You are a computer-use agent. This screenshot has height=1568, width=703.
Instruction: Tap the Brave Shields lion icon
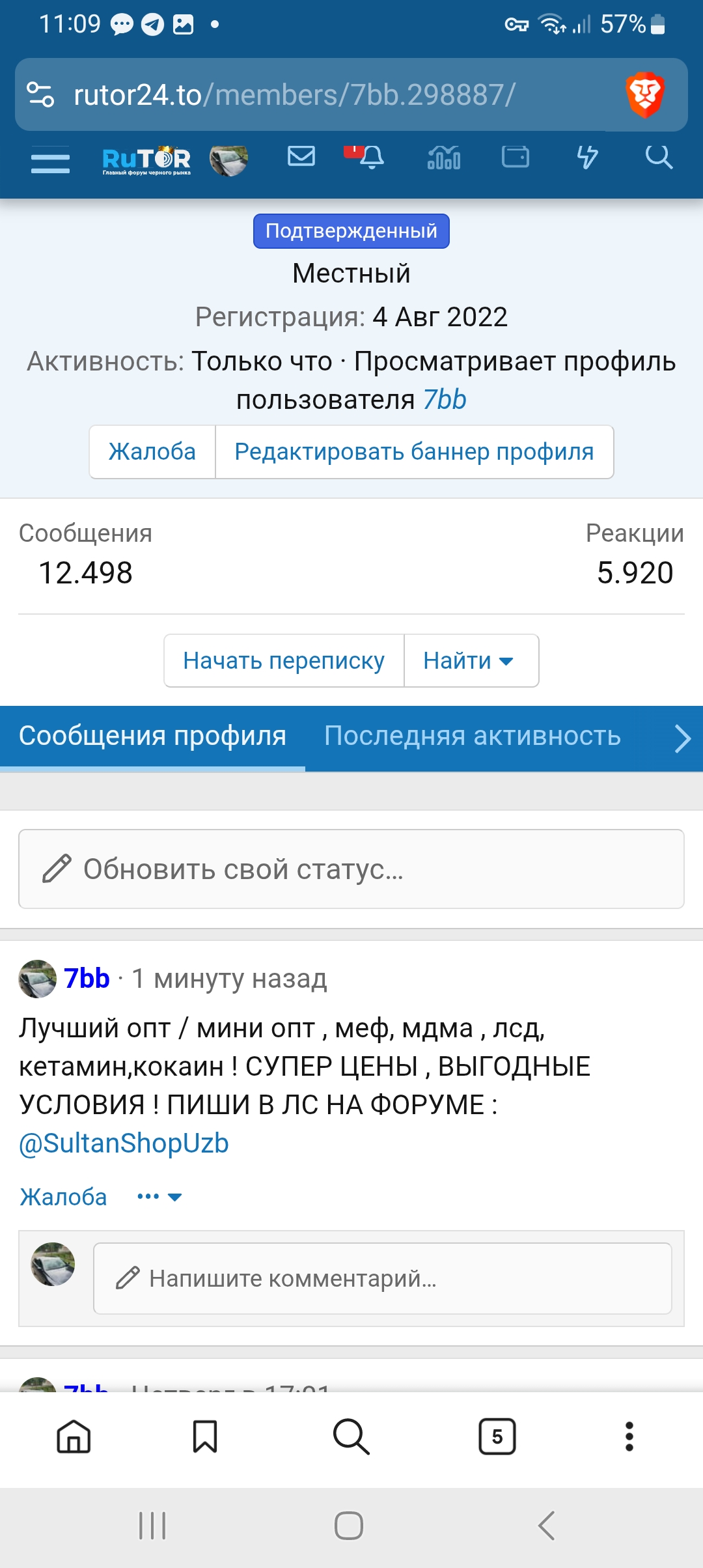tap(644, 95)
